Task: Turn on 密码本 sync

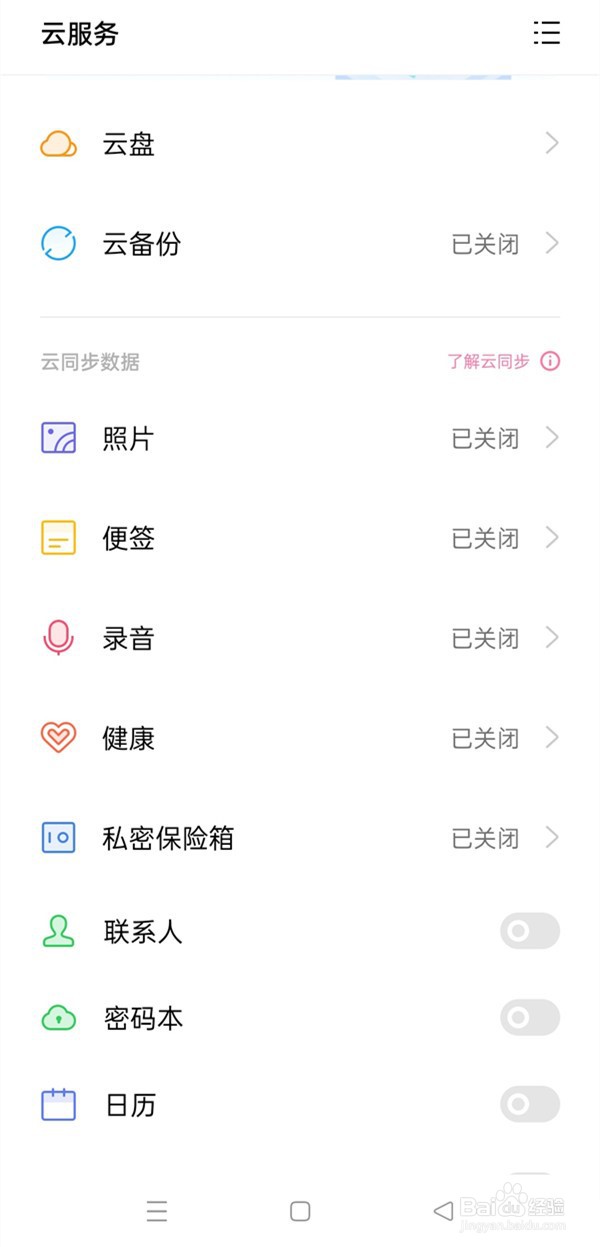Action: pyautogui.click(x=529, y=1019)
